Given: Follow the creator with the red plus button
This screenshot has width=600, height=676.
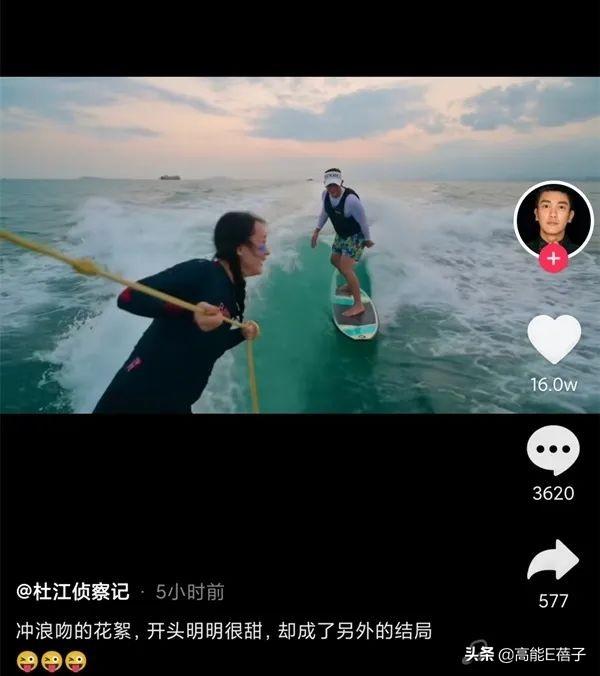Looking at the screenshot, I should (553, 258).
